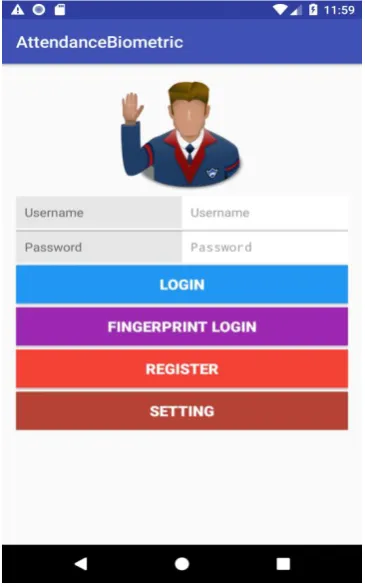Open the REGISTER screen
The image size is (365, 587).
(182, 369)
